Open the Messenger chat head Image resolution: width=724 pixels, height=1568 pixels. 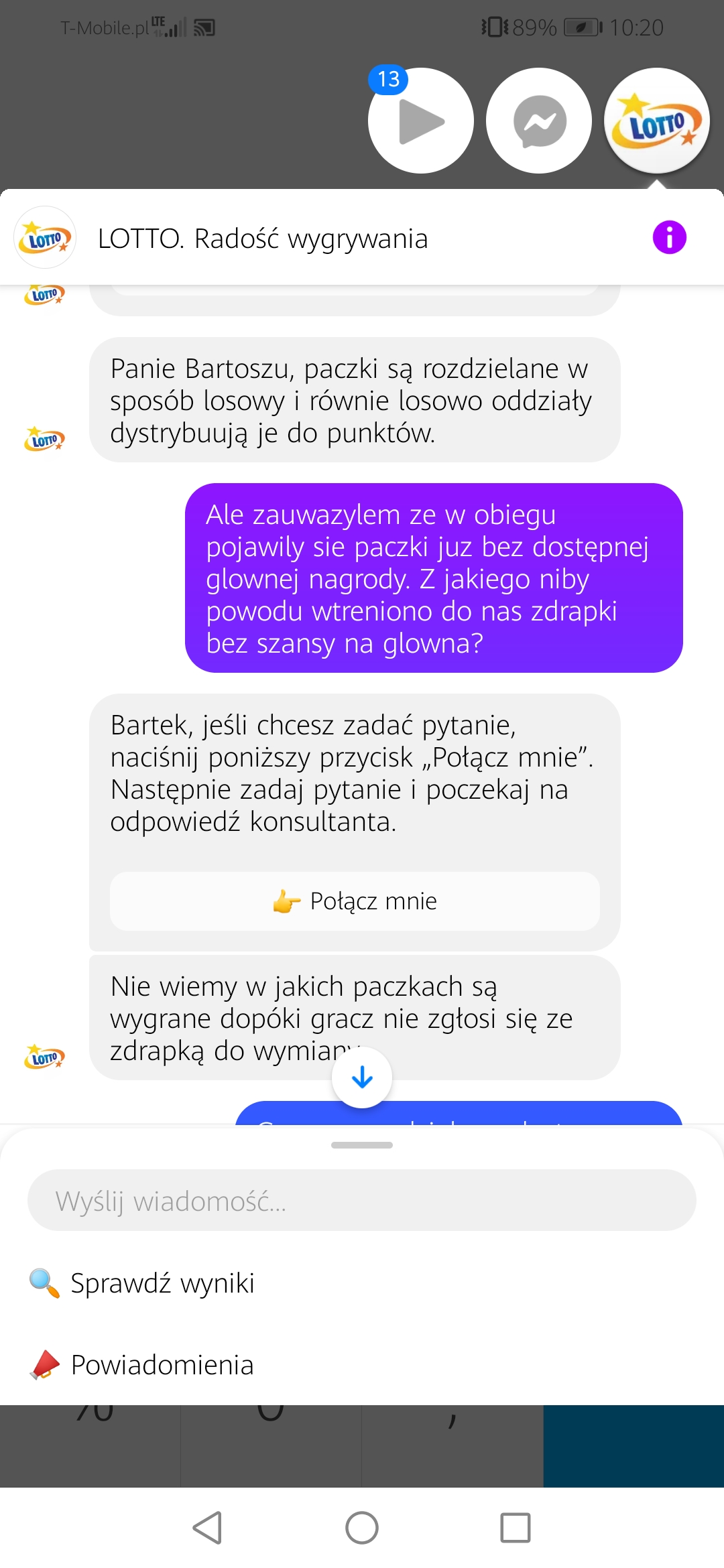(539, 121)
